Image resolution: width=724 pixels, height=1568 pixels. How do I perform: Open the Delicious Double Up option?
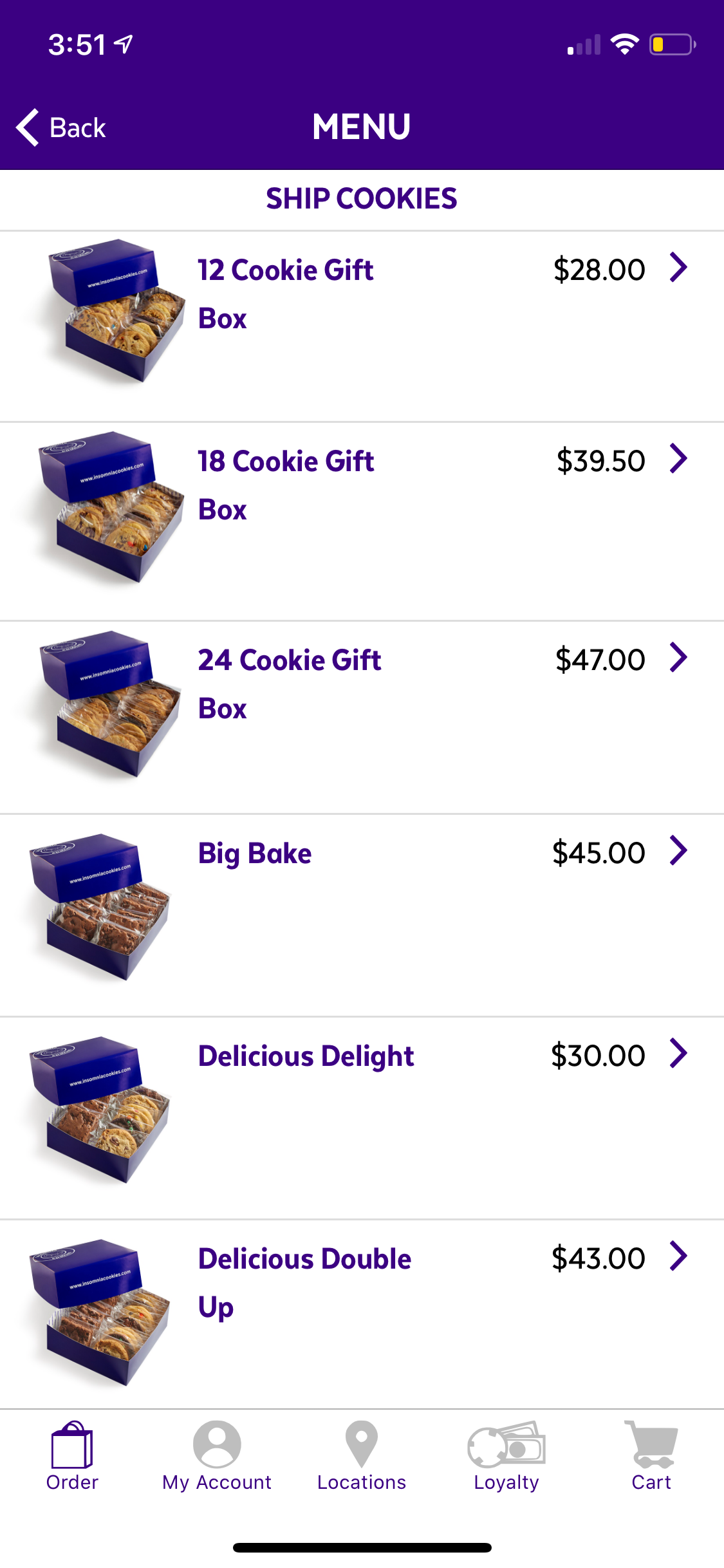[362, 1314]
